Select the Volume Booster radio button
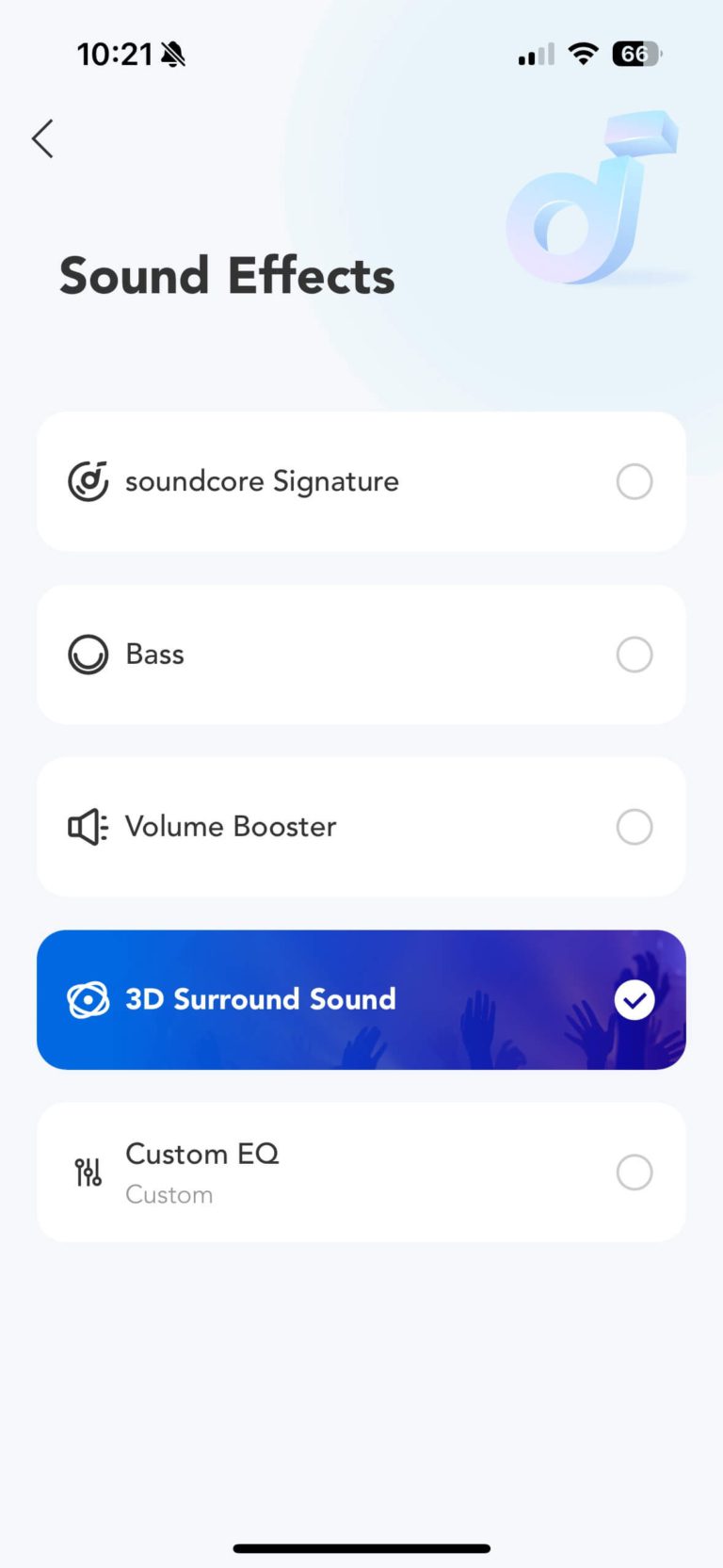 coord(635,827)
